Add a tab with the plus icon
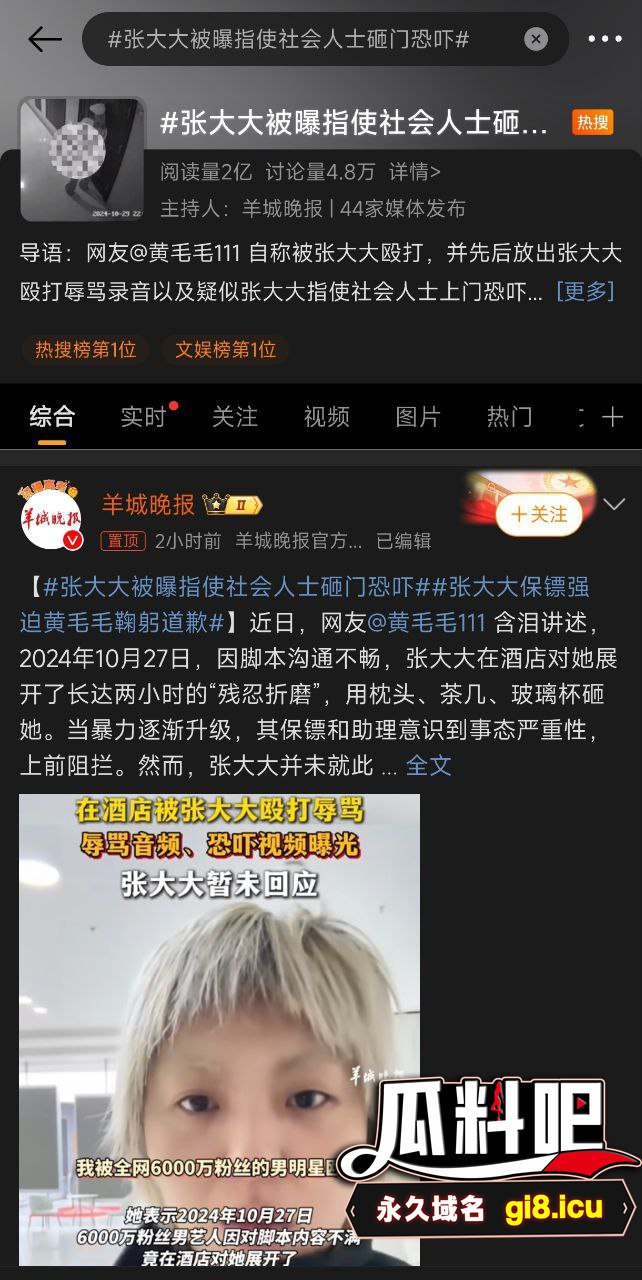 [612, 417]
